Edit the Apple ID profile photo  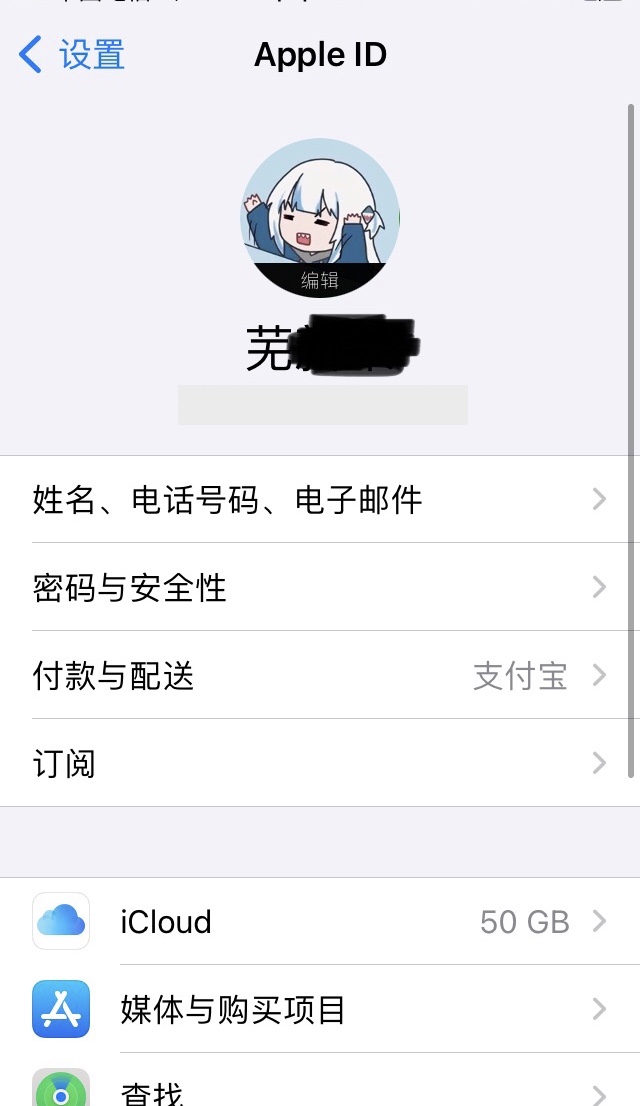(x=320, y=219)
